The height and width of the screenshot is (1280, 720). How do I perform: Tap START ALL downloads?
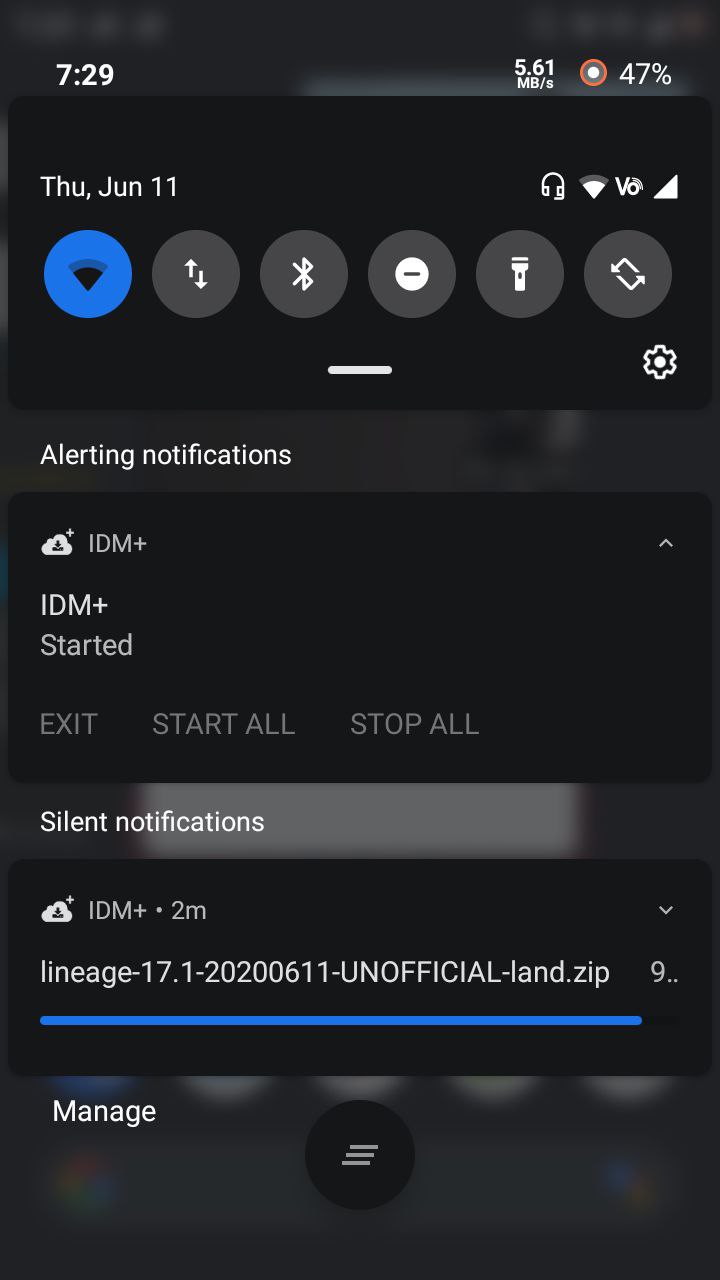click(x=224, y=724)
